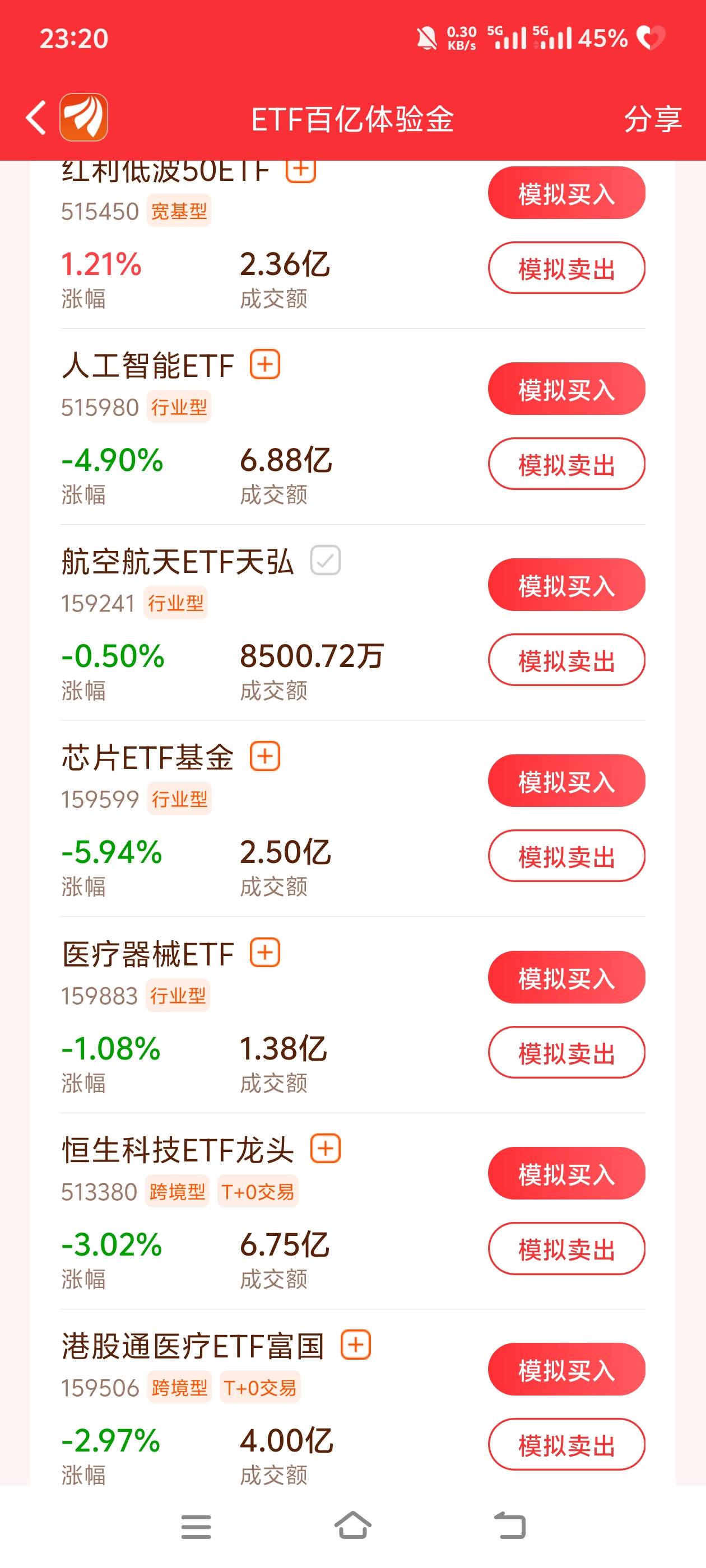
Task: Simulate selling 航空航天ETF天弘
Action: (566, 660)
